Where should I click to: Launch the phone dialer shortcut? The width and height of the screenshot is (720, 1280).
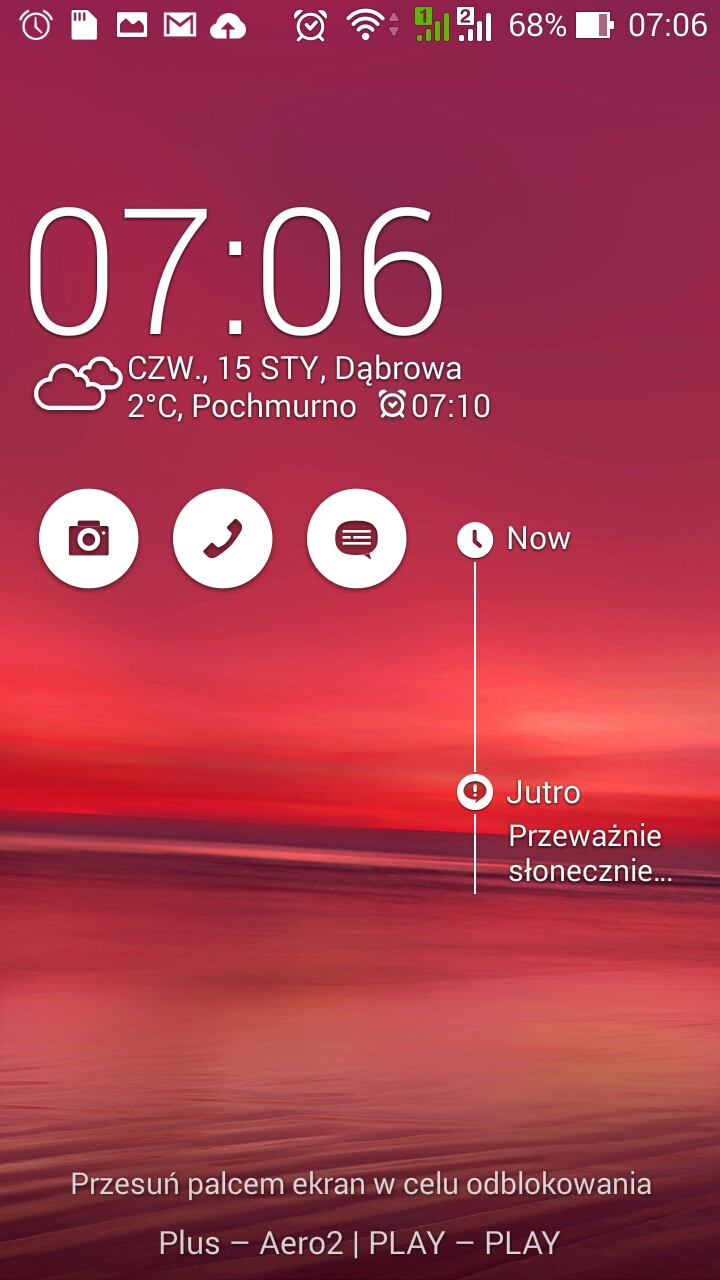pyautogui.click(x=222, y=539)
